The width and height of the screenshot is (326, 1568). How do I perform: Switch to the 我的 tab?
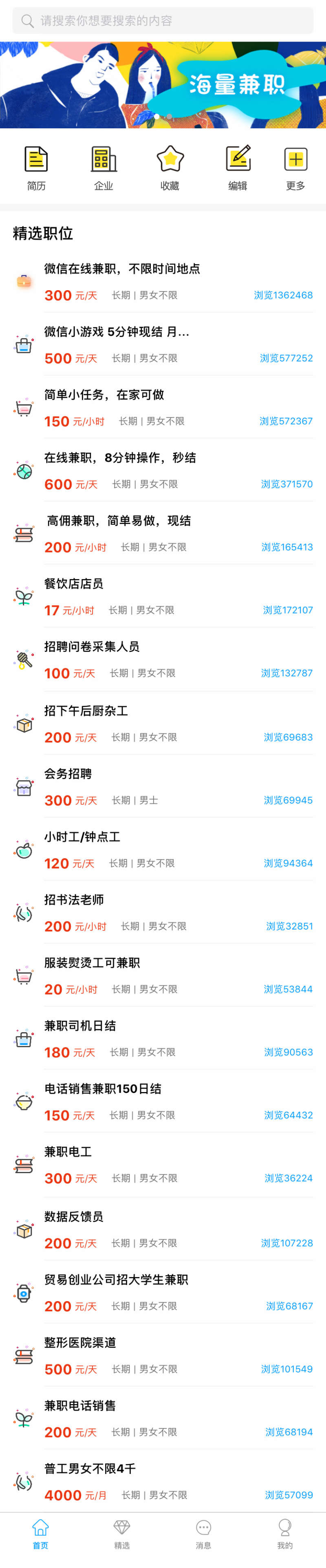point(285,1533)
